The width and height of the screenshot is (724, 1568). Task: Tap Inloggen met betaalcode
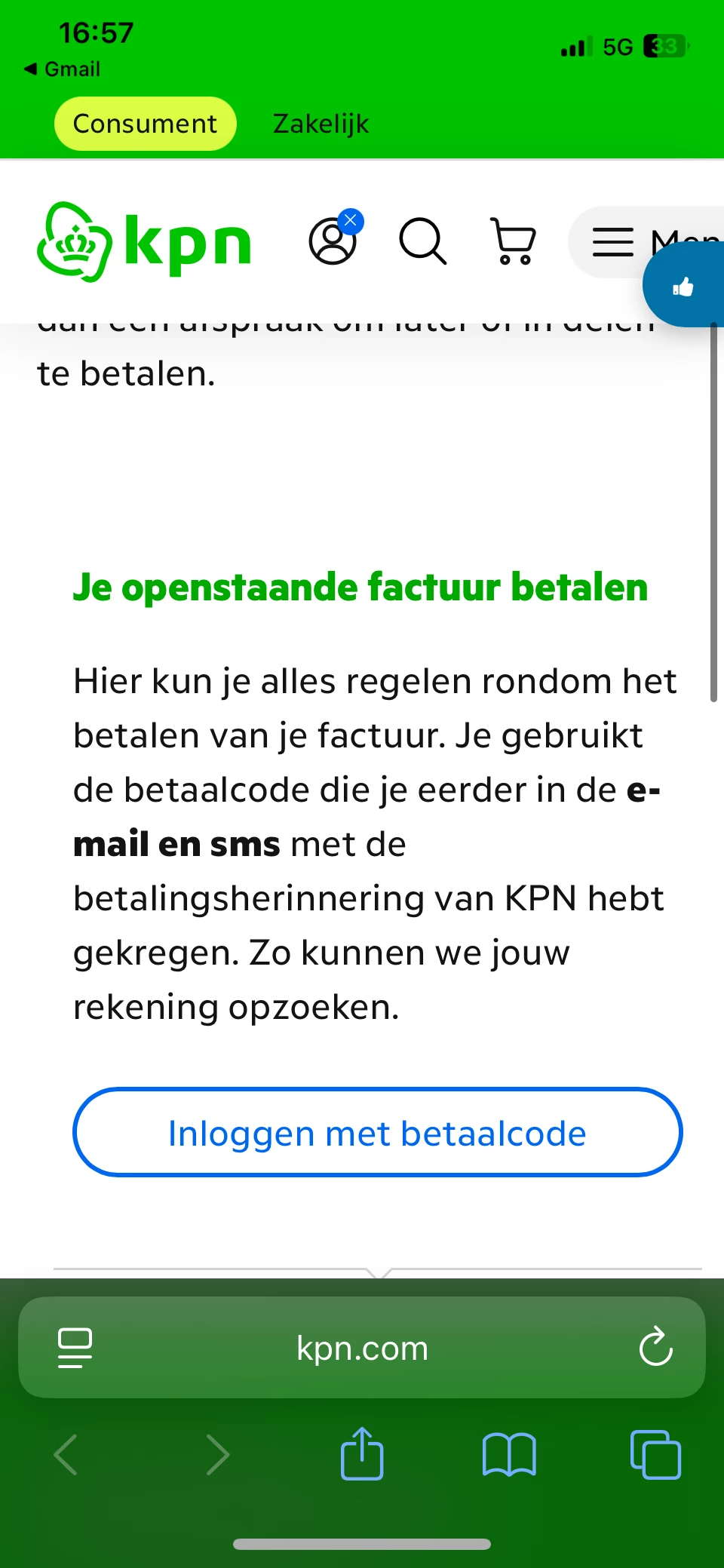(x=377, y=1132)
